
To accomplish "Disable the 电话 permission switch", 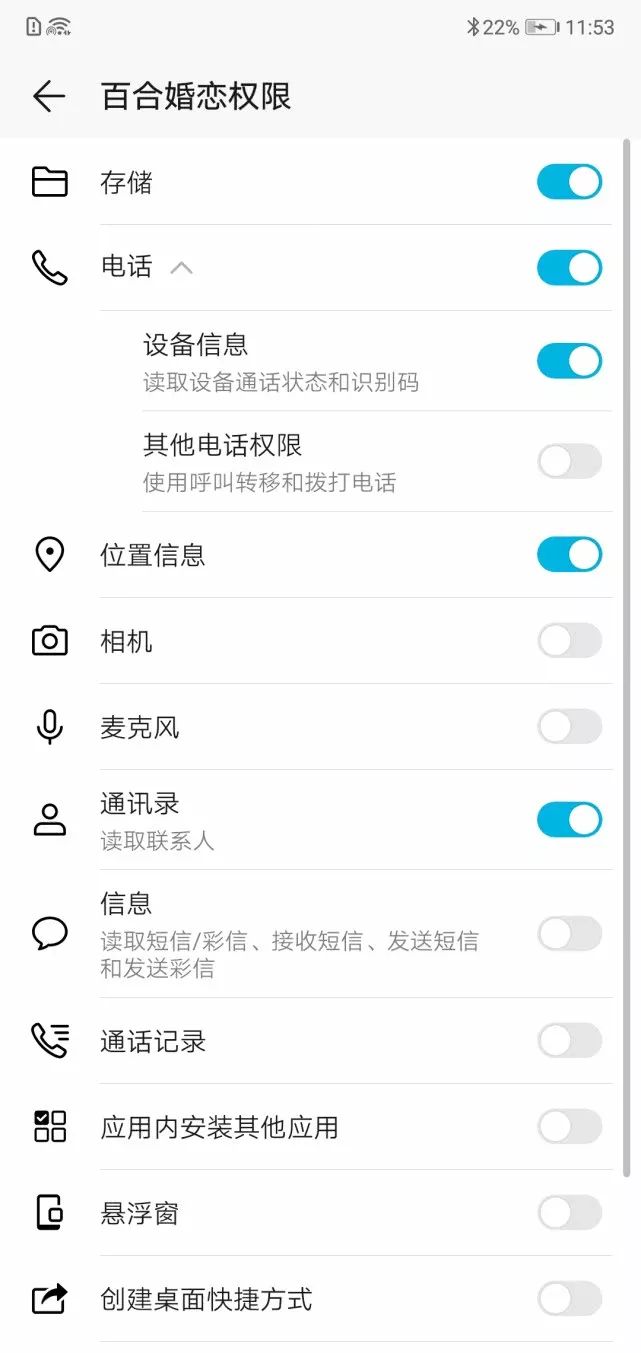I will pos(569,268).
